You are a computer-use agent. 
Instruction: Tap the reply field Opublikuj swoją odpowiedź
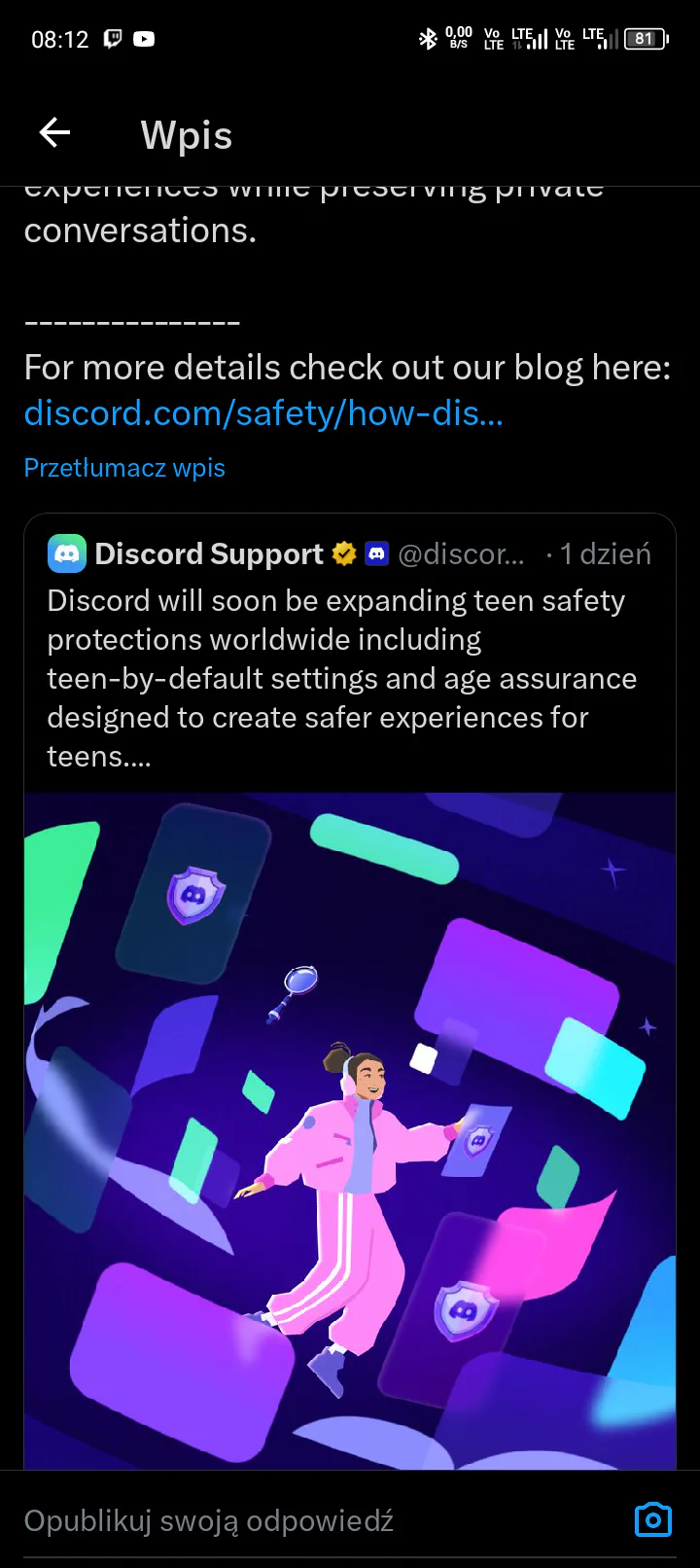[x=292, y=1520]
